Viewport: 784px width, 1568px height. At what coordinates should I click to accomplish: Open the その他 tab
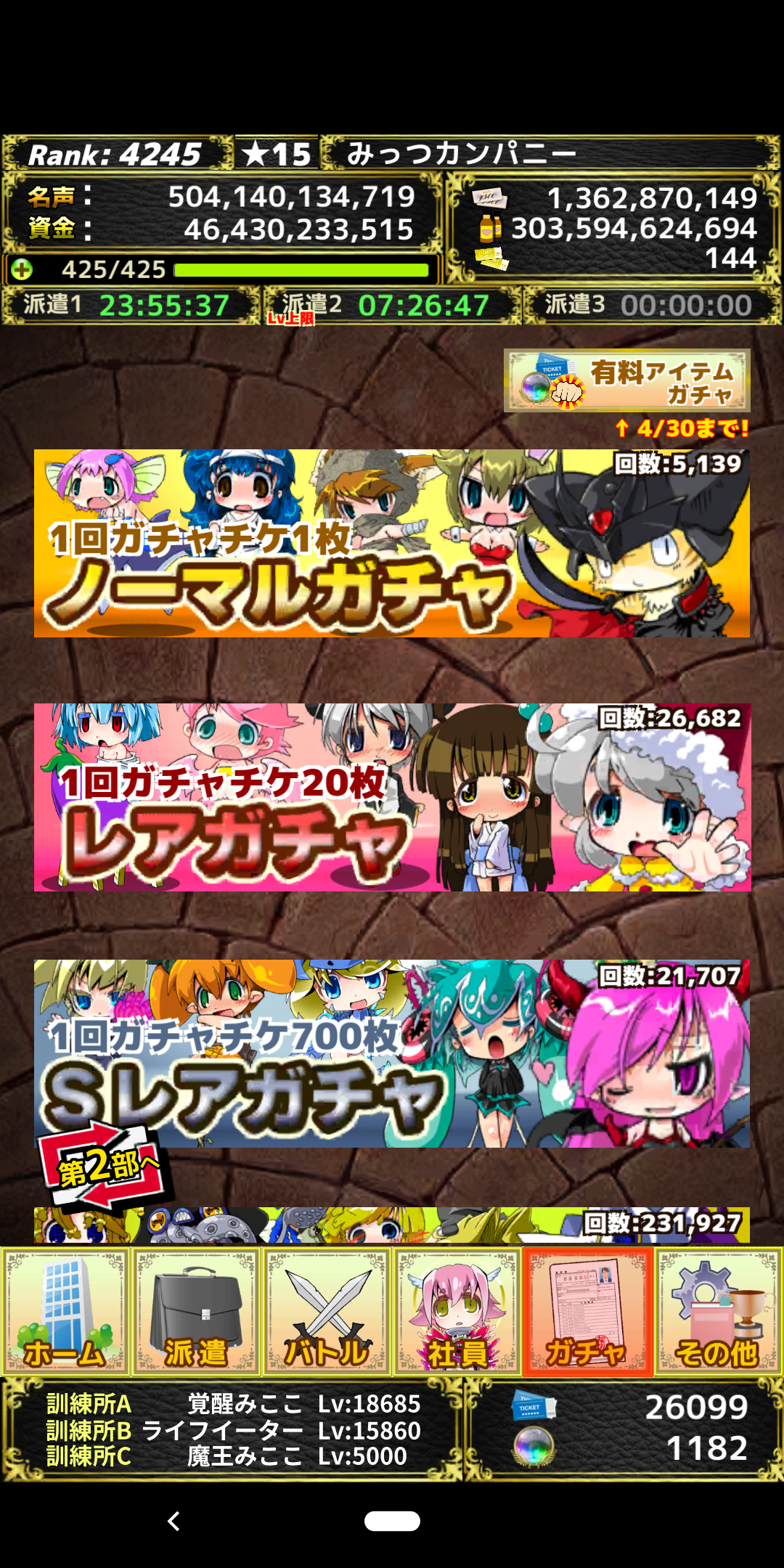(719, 1312)
